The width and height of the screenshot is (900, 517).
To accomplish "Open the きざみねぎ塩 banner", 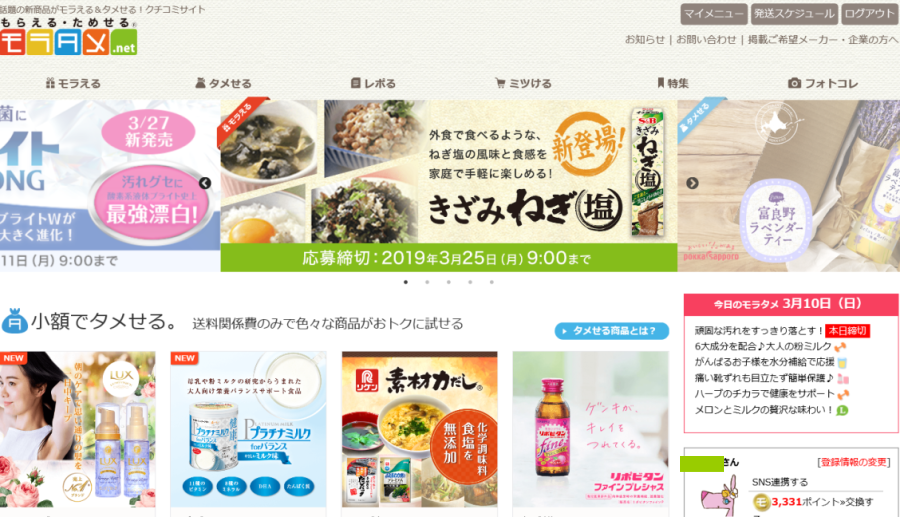I will pos(448,185).
